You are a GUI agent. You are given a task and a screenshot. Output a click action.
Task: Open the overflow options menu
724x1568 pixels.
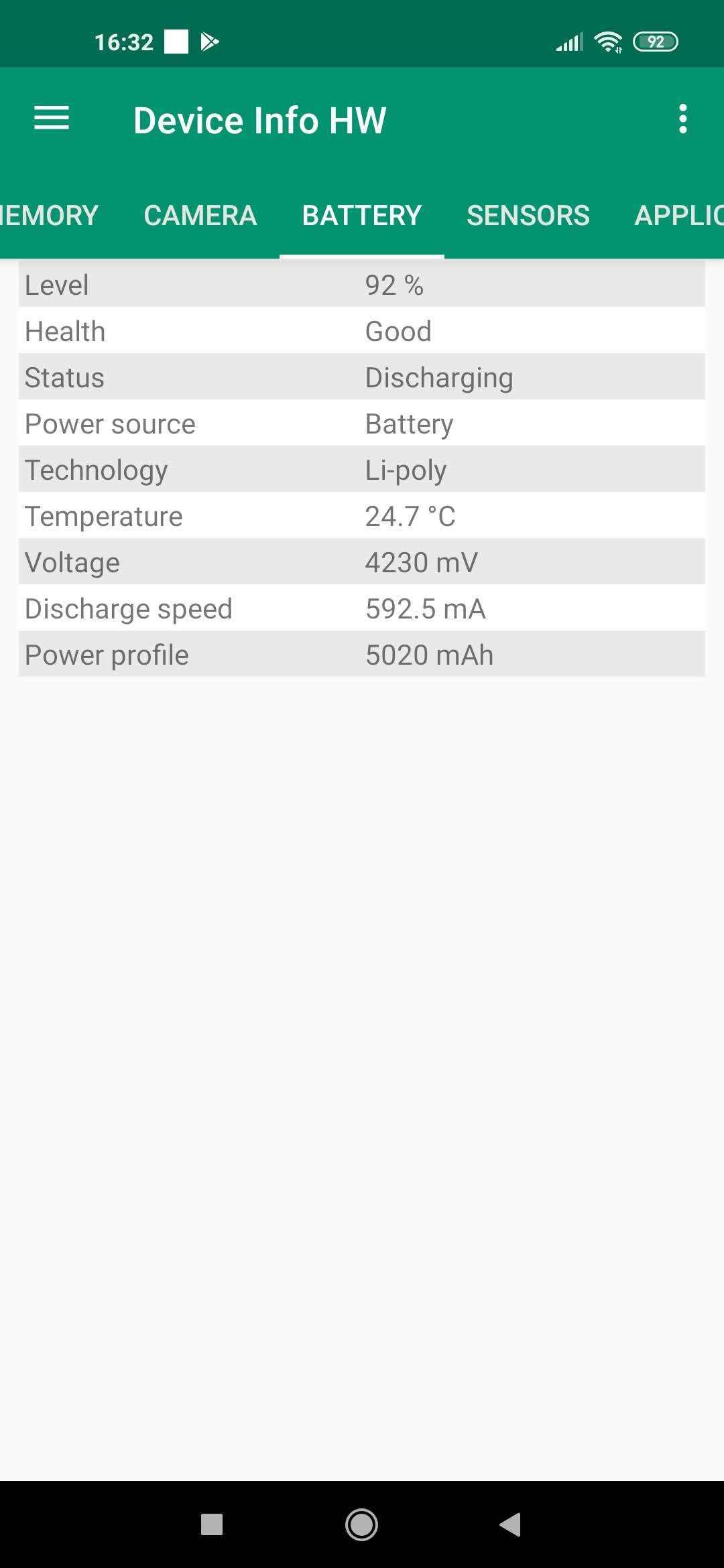tap(682, 119)
